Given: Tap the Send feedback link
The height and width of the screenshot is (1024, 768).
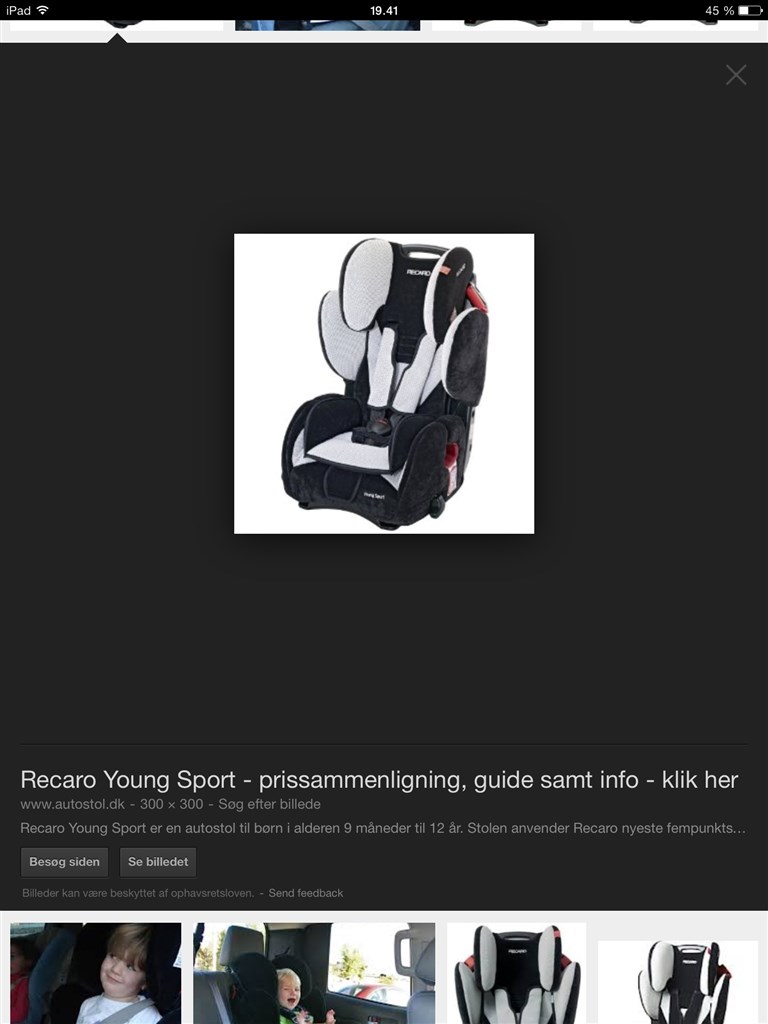Looking at the screenshot, I should tap(306, 893).
